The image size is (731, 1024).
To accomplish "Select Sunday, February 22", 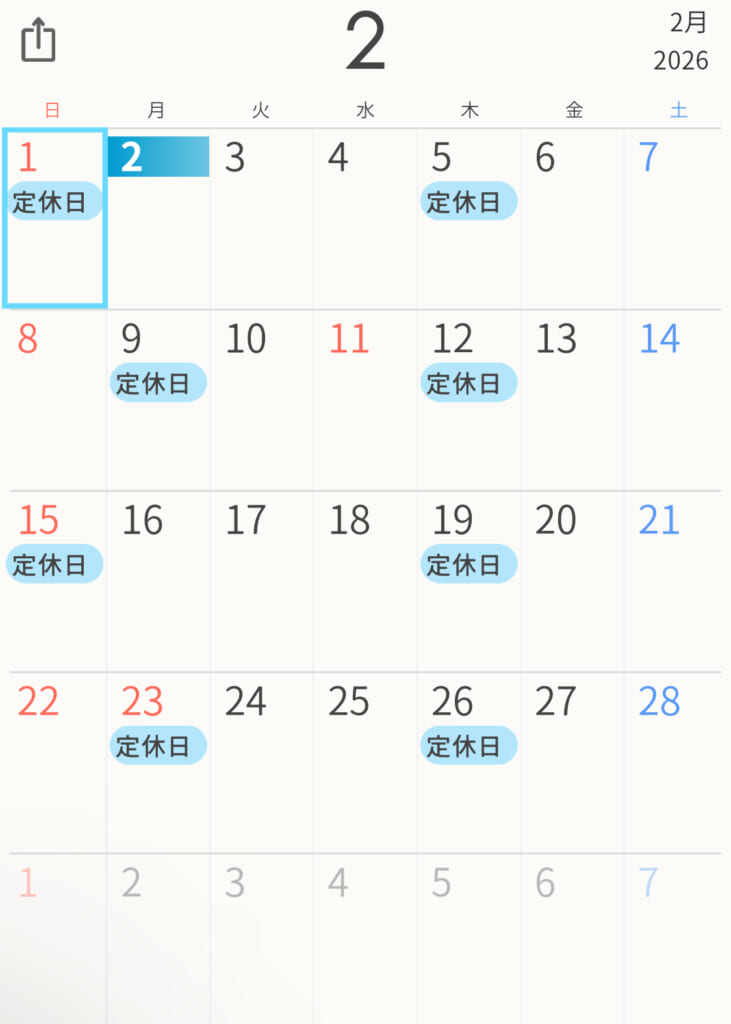I will (x=55, y=760).
